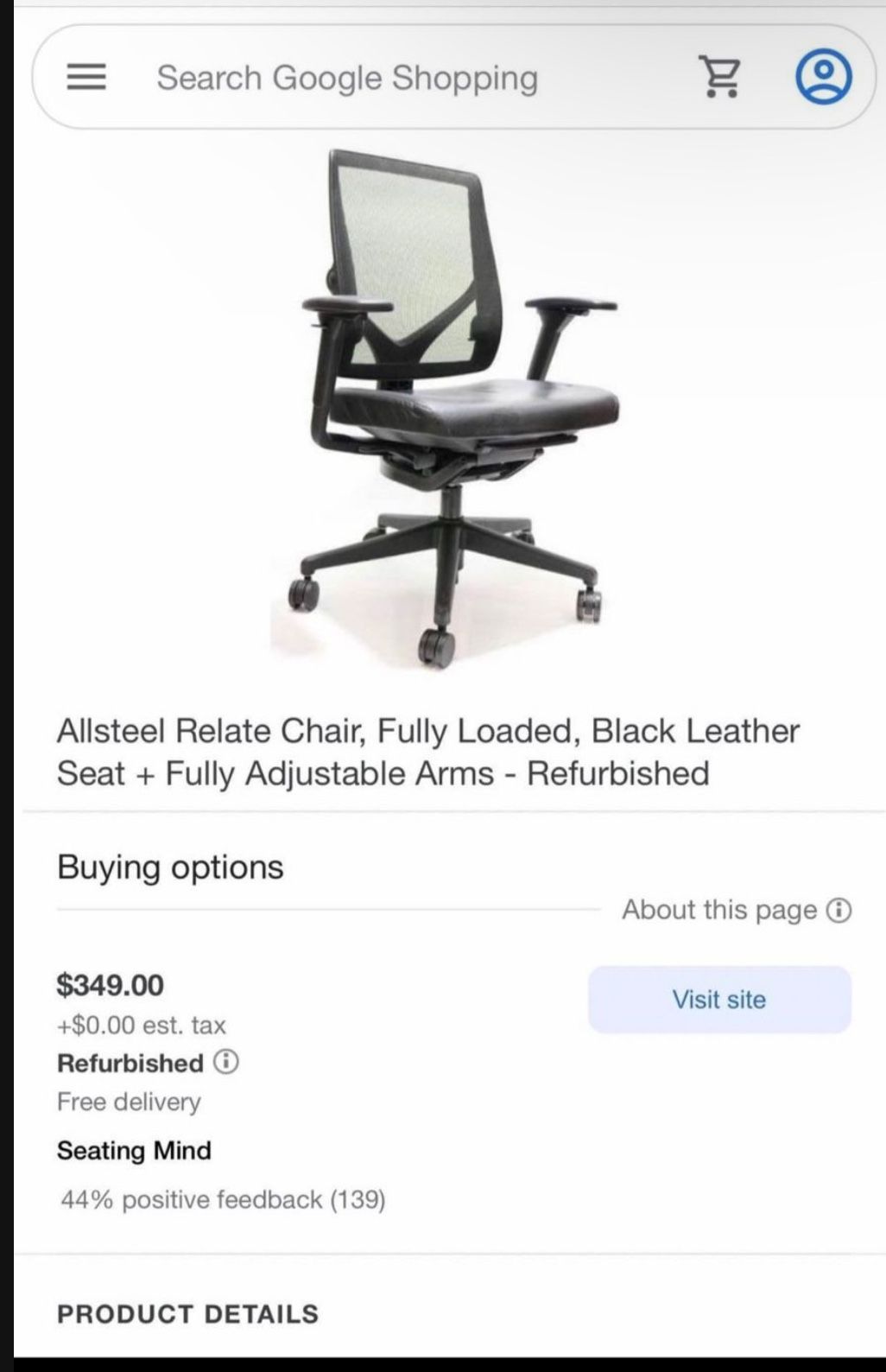This screenshot has width=886, height=1372.
Task: Open the Buying options section header
Action: pyautogui.click(x=169, y=867)
